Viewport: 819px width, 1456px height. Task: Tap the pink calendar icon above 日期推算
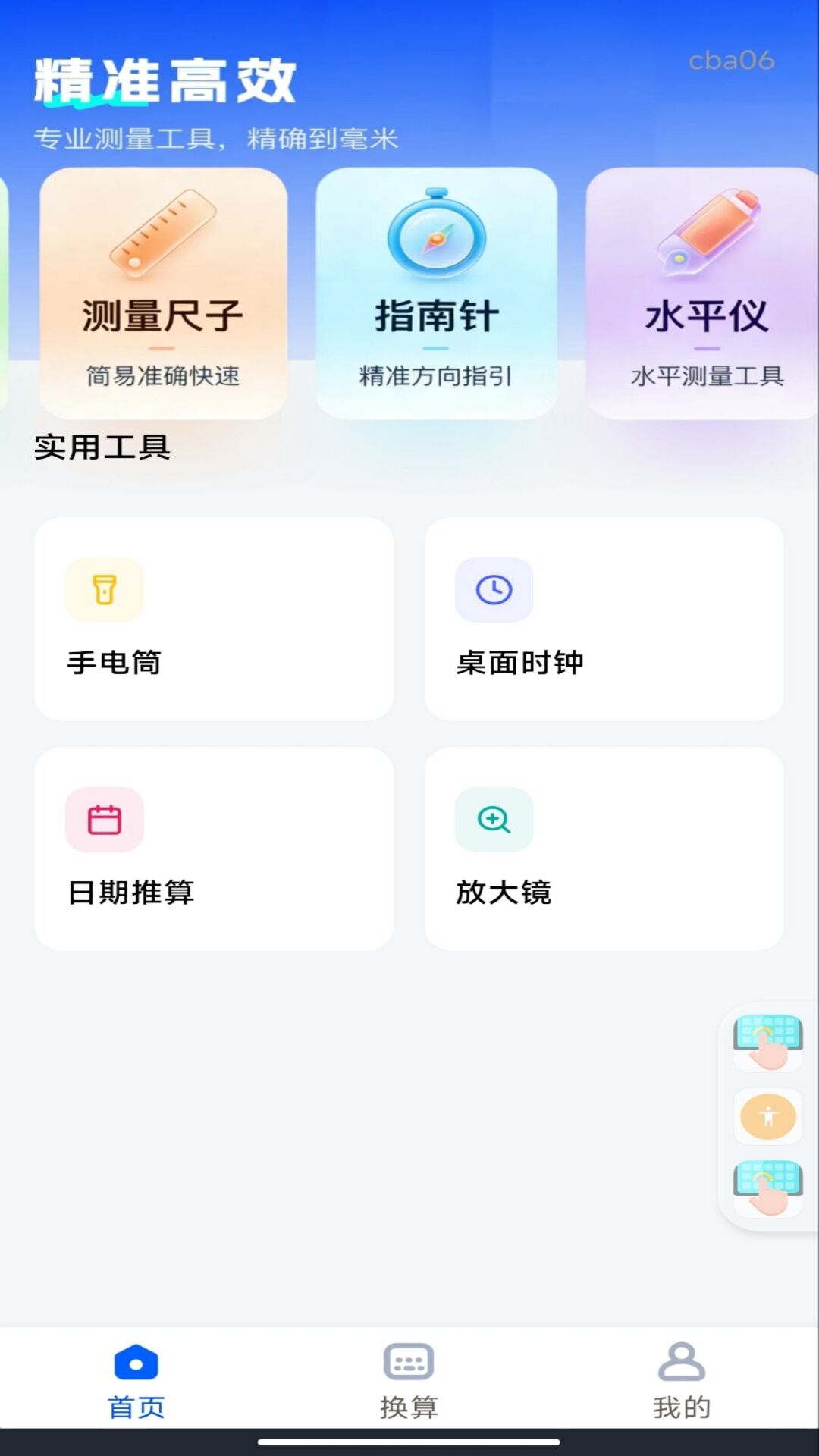point(105,819)
